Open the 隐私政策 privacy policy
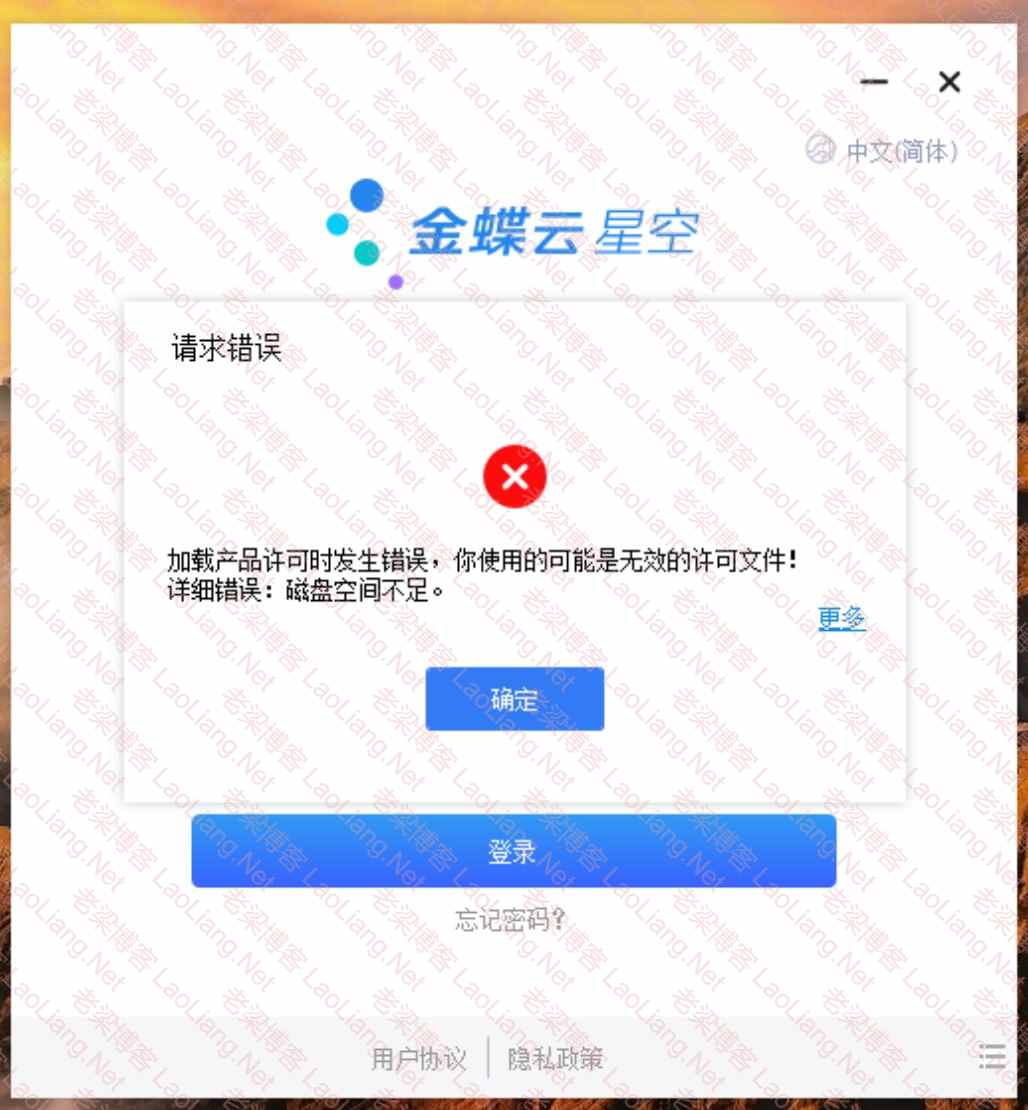The image size is (1028, 1110). click(556, 1058)
